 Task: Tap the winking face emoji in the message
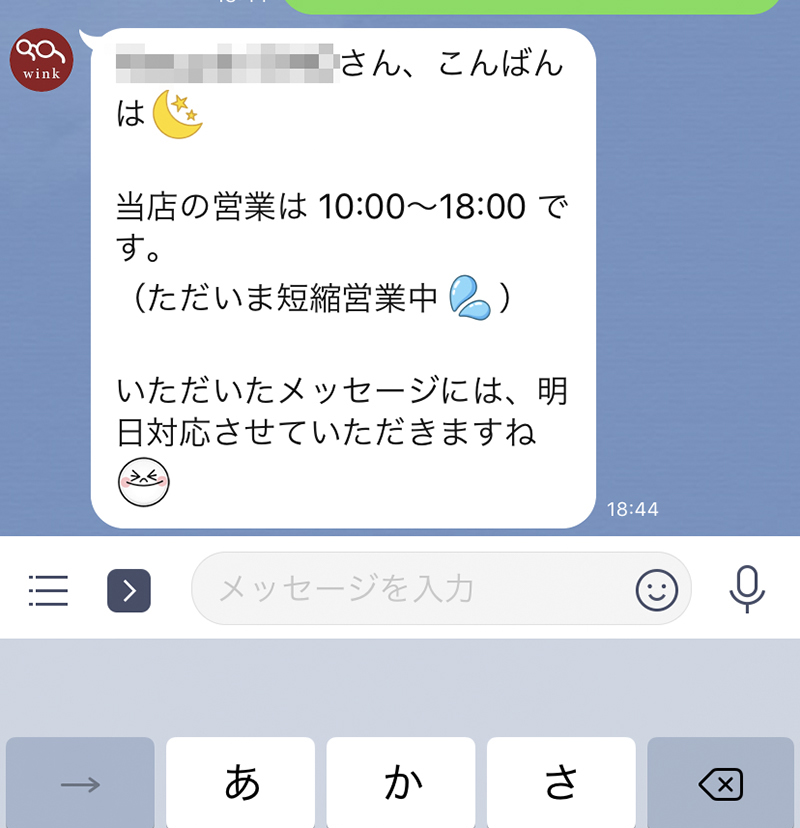pos(144,481)
